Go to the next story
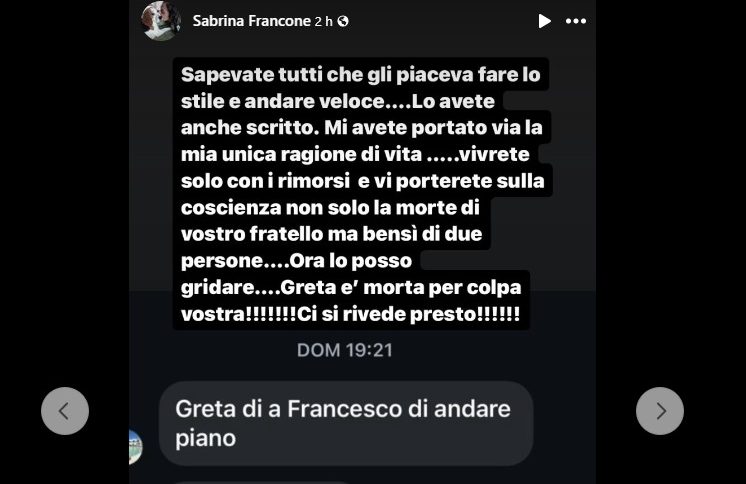The height and width of the screenshot is (484, 746). click(x=660, y=410)
